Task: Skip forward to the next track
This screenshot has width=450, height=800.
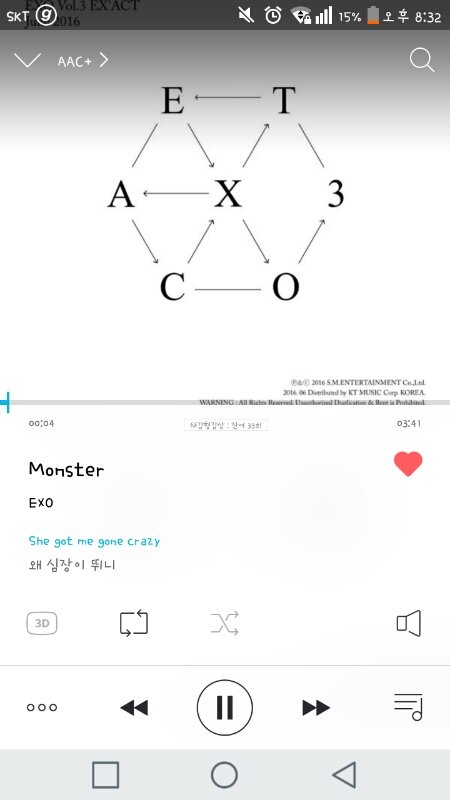Action: [316, 708]
